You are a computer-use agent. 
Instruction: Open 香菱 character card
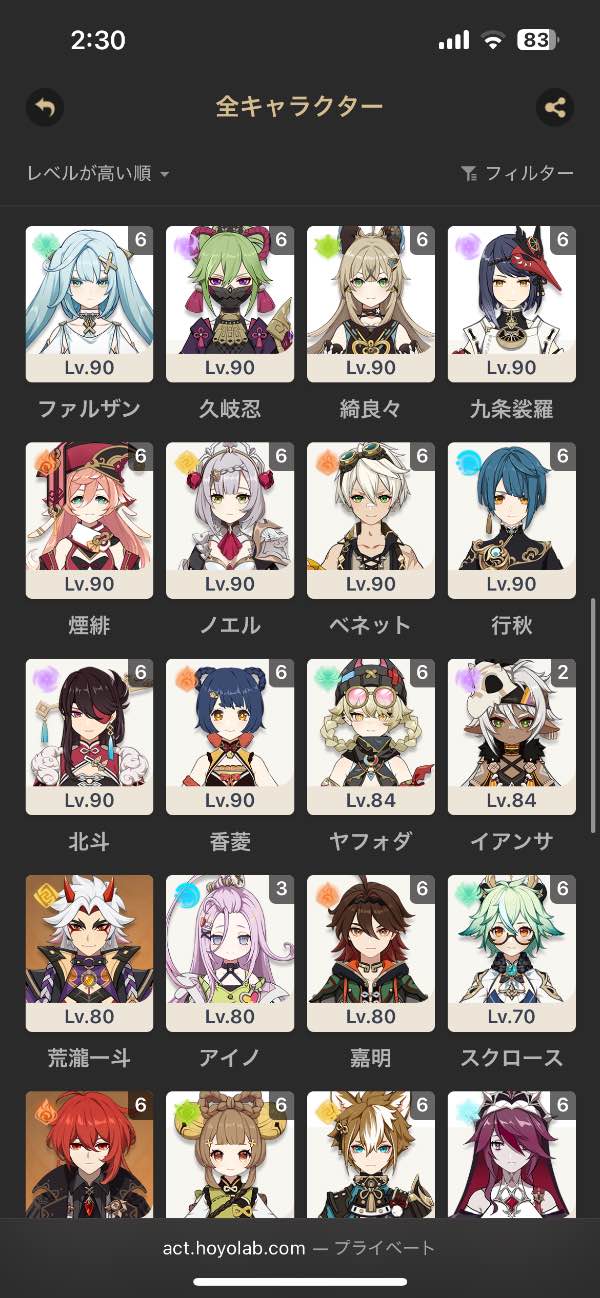point(230,737)
